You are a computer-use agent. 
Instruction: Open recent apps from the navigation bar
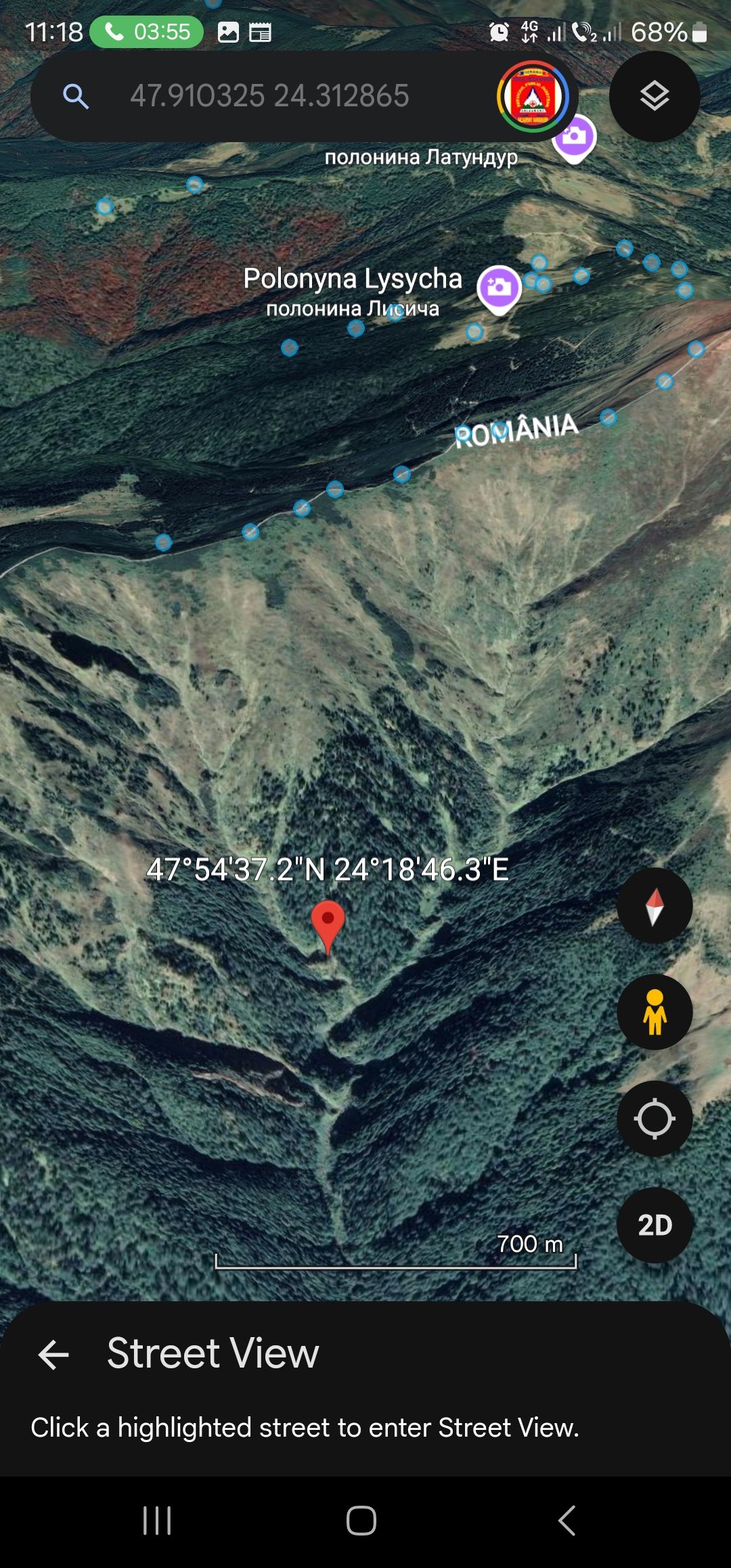point(157,1521)
